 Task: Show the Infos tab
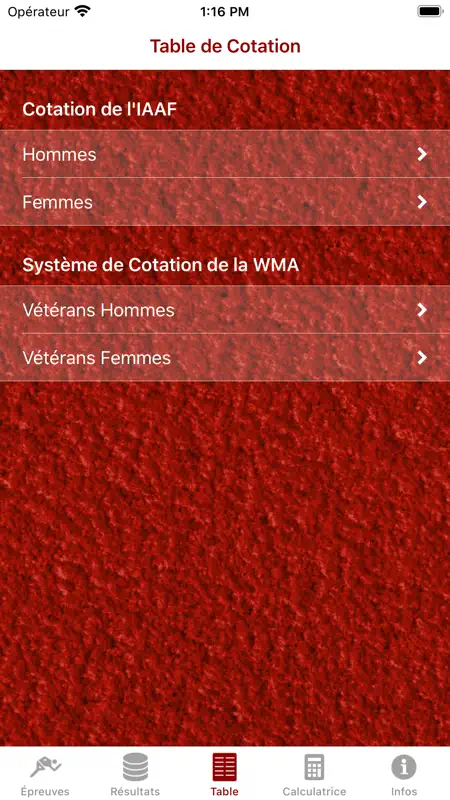tap(404, 774)
